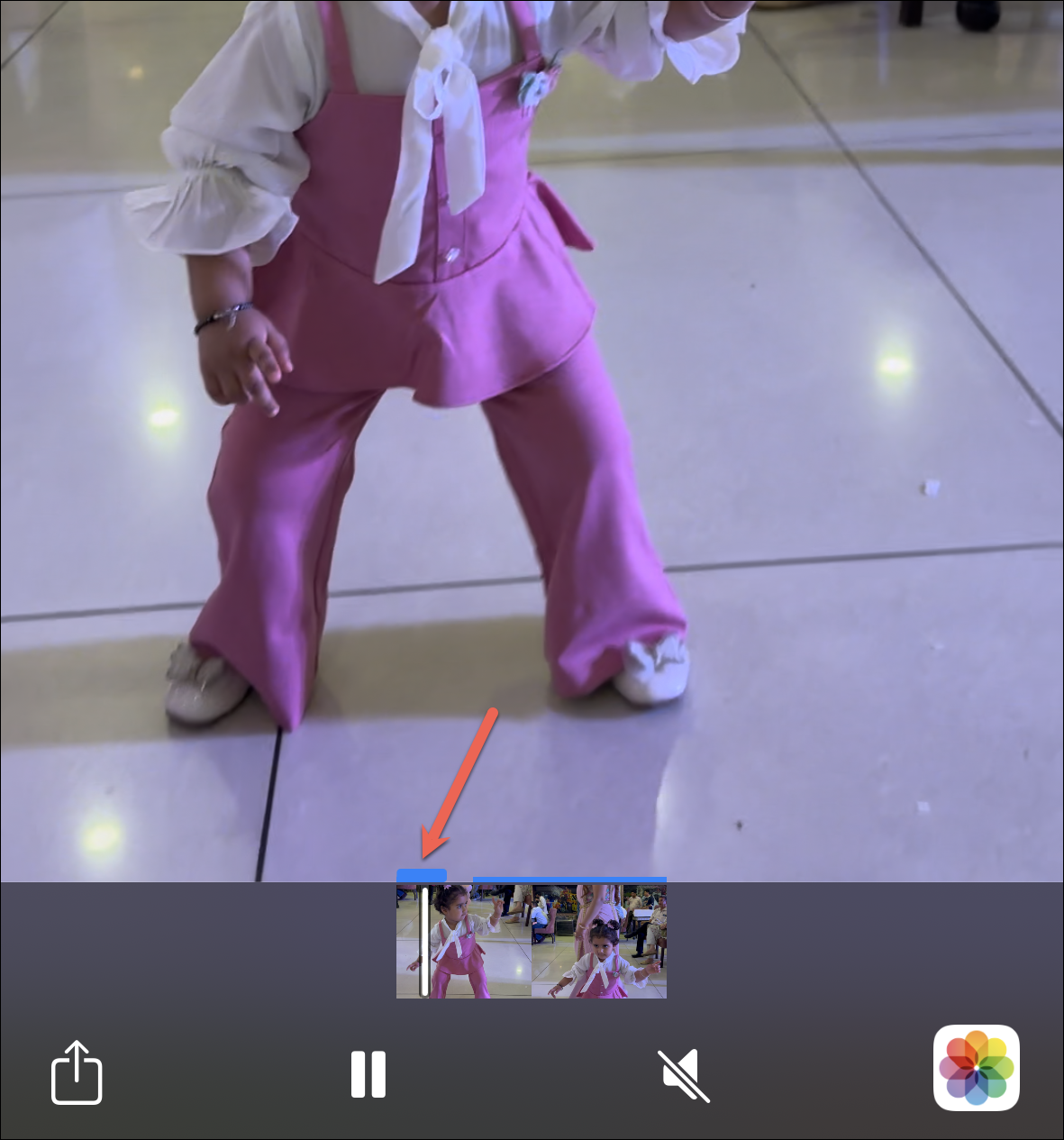Share this video clip

pyautogui.click(x=77, y=1072)
